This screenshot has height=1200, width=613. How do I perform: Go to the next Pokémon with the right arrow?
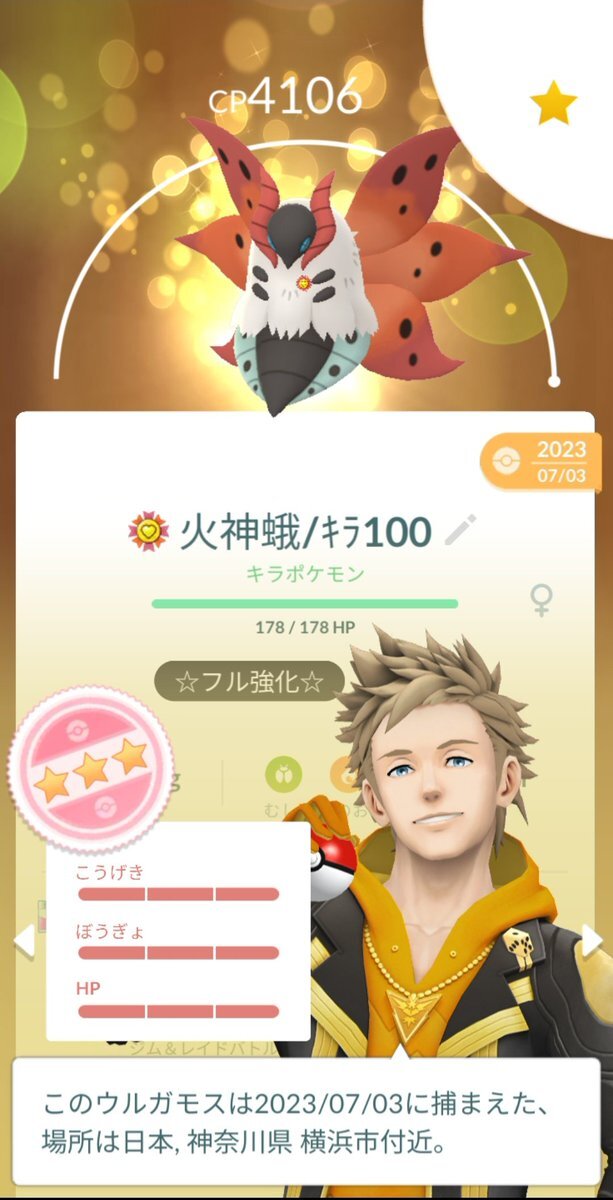pyautogui.click(x=592, y=940)
